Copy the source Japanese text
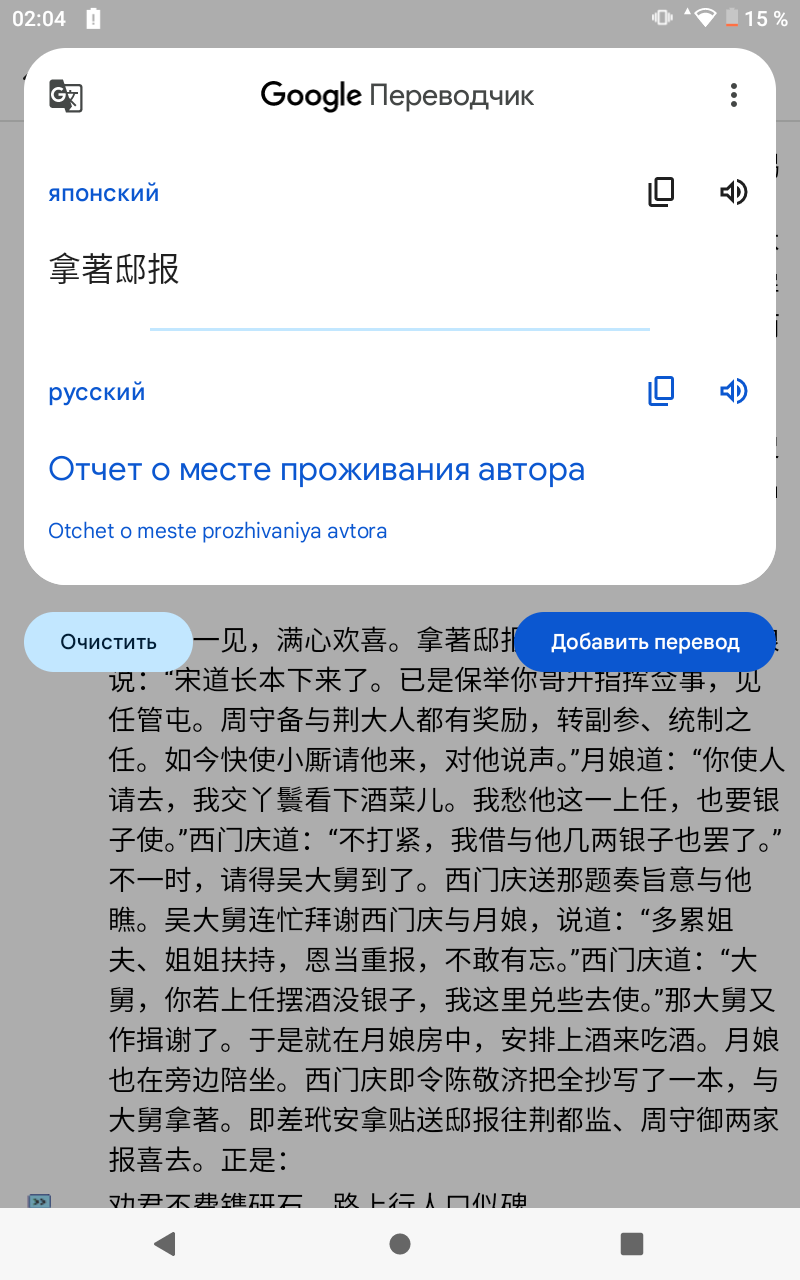The width and height of the screenshot is (800, 1280). point(661,192)
